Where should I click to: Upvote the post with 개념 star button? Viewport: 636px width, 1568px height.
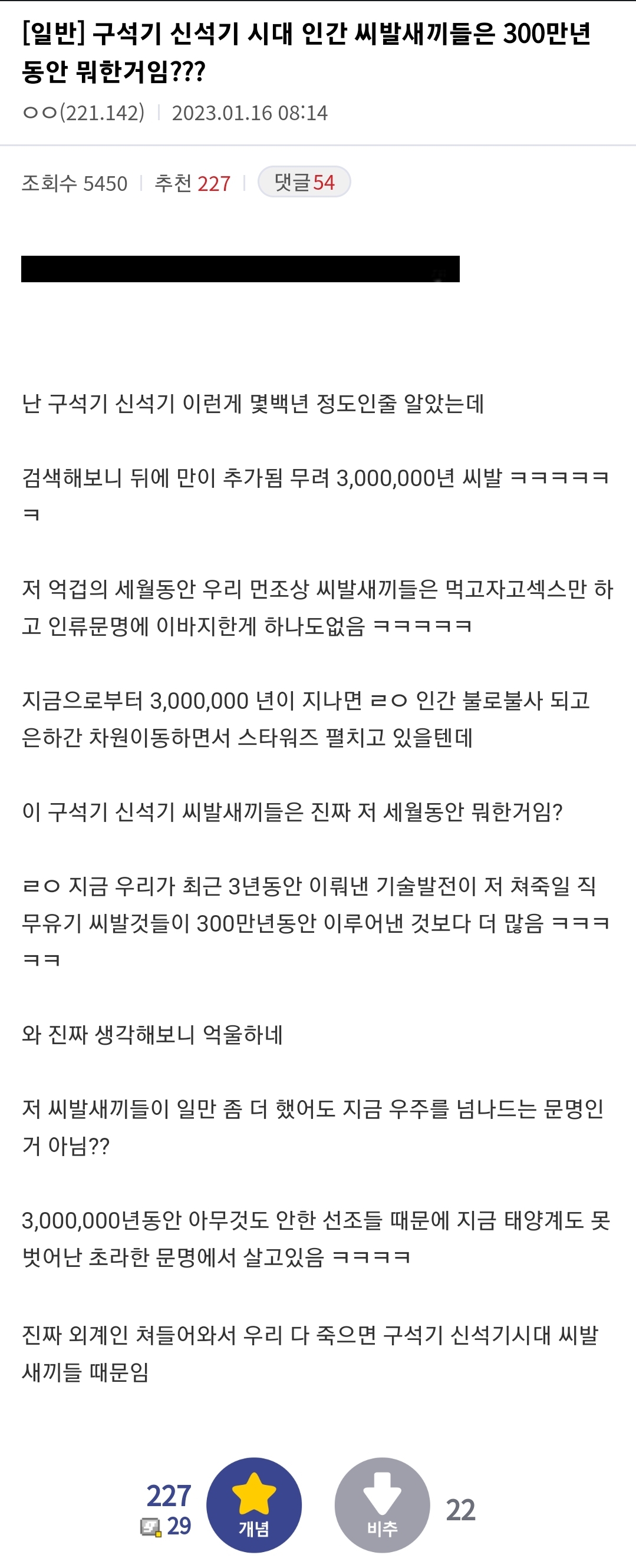pyautogui.click(x=254, y=1504)
